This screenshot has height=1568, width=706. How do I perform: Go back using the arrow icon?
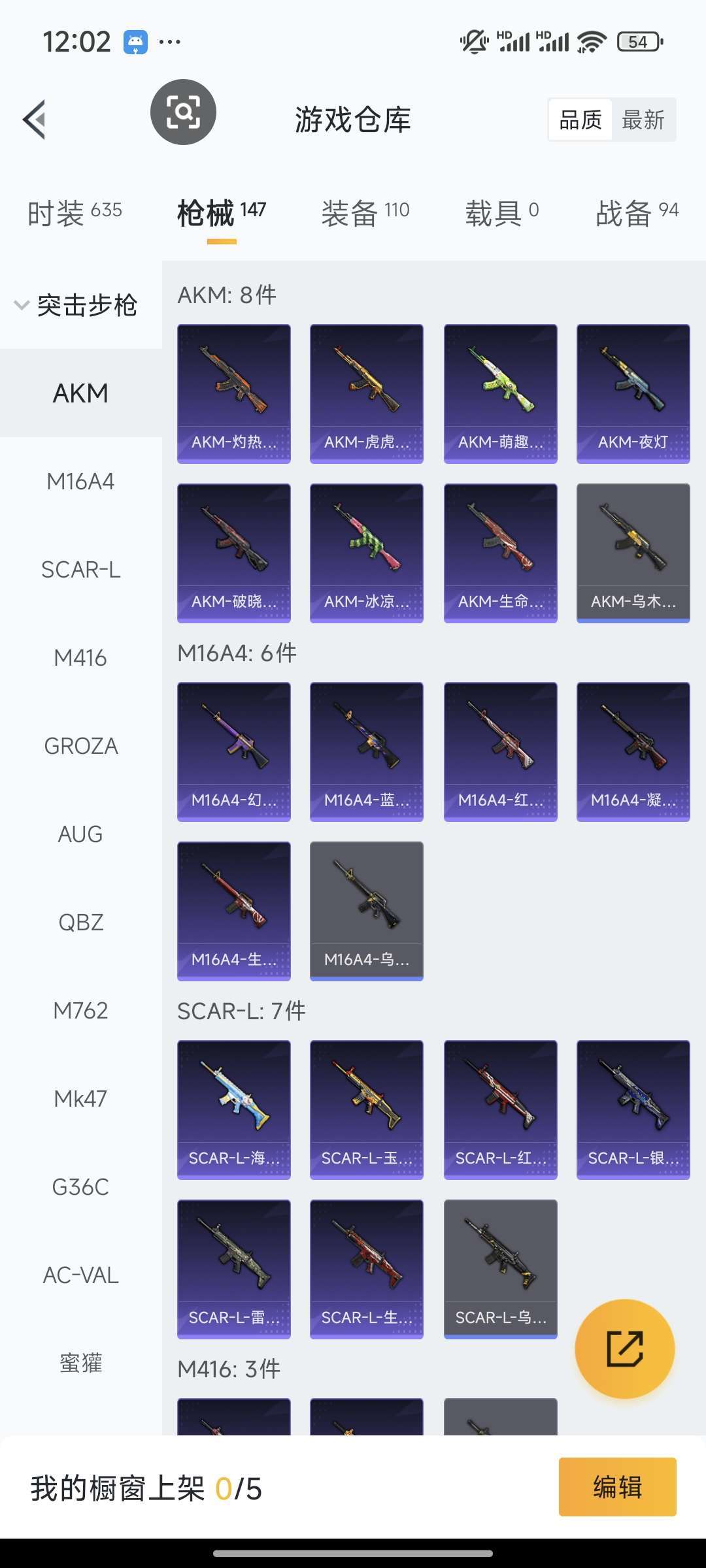(x=35, y=120)
